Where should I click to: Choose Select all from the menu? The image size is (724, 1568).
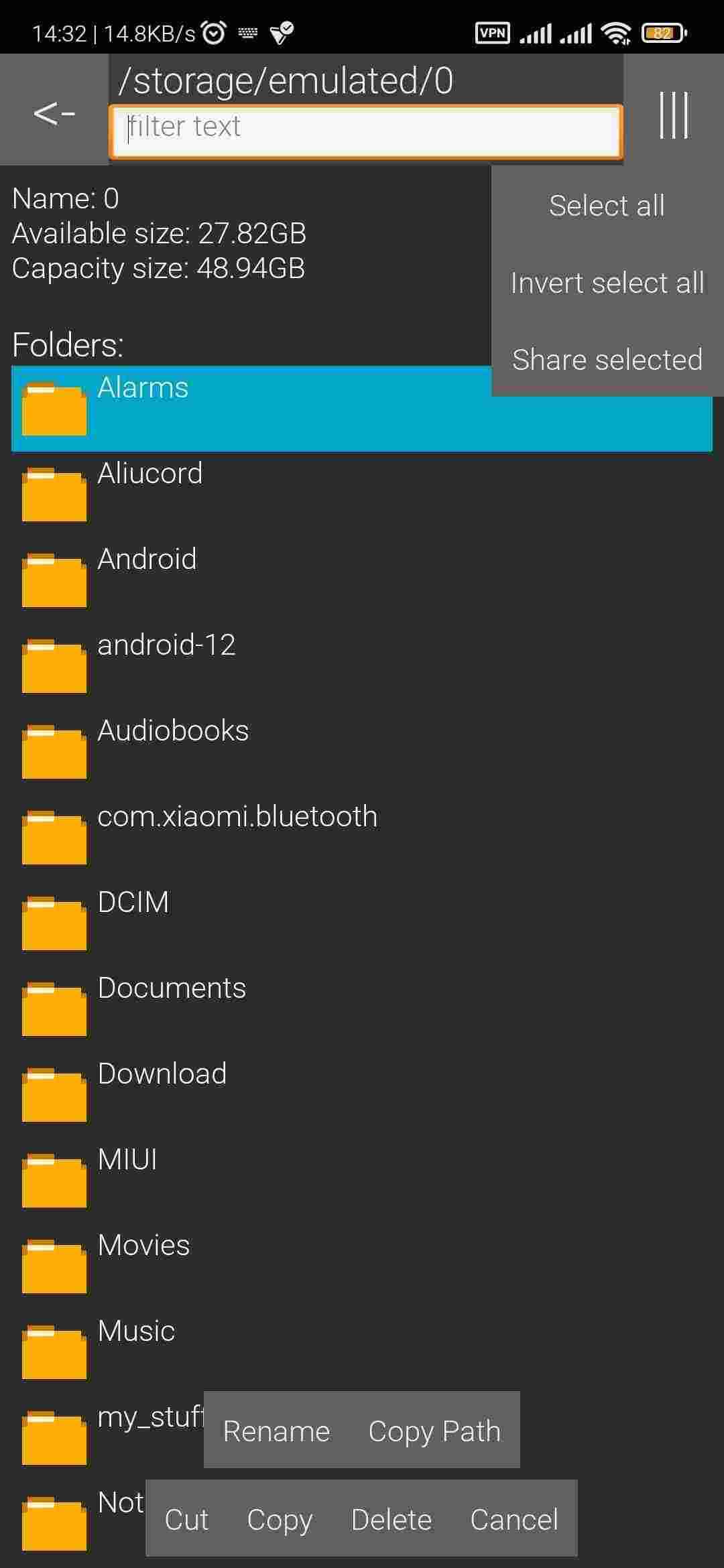607,204
